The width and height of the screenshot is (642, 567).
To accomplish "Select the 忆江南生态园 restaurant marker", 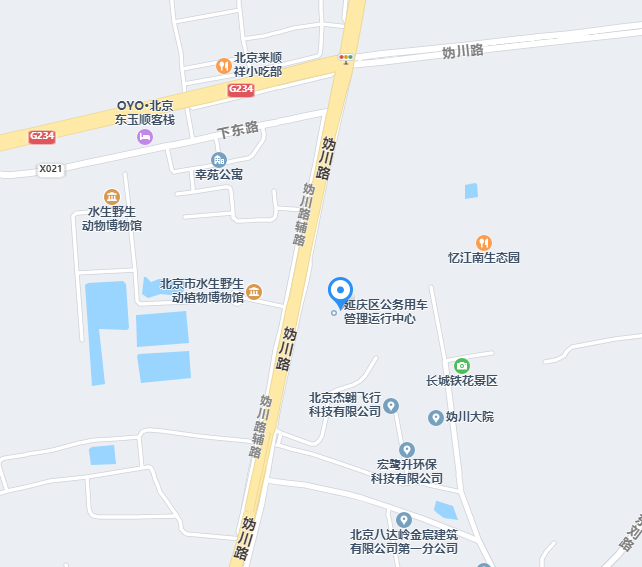I will [484, 242].
